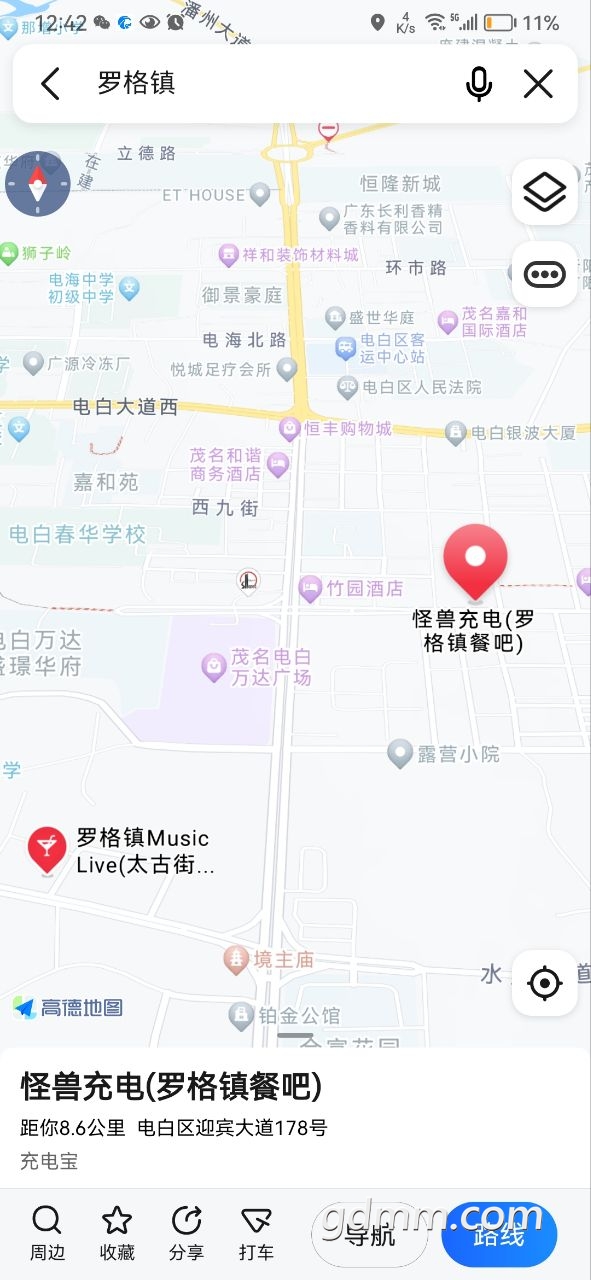This screenshot has height=1280, width=591.
Task: Reset map orientation with the compass
Action: click(x=38, y=184)
